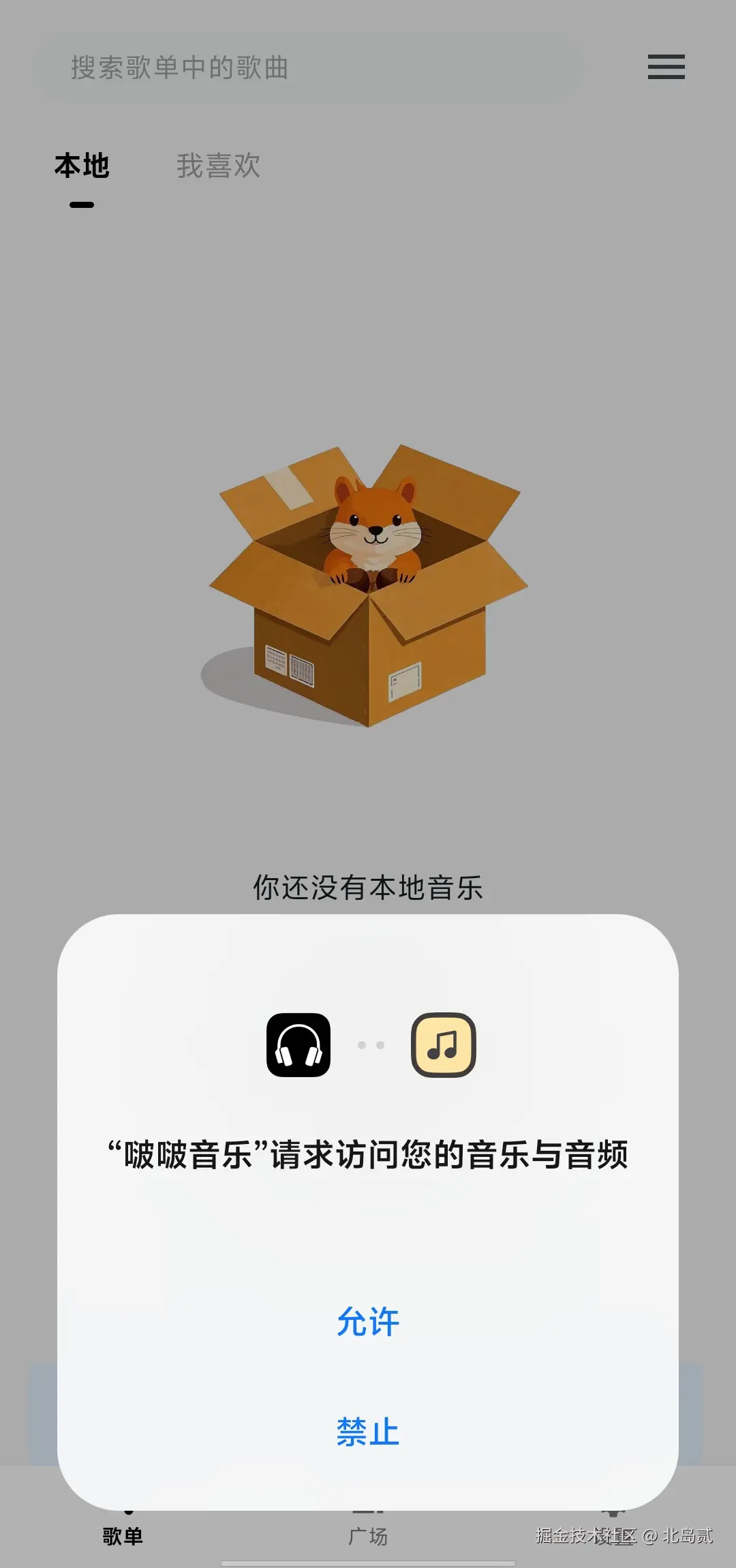Tap the underline indicator below 本地
736x1568 pixels.
[x=83, y=204]
